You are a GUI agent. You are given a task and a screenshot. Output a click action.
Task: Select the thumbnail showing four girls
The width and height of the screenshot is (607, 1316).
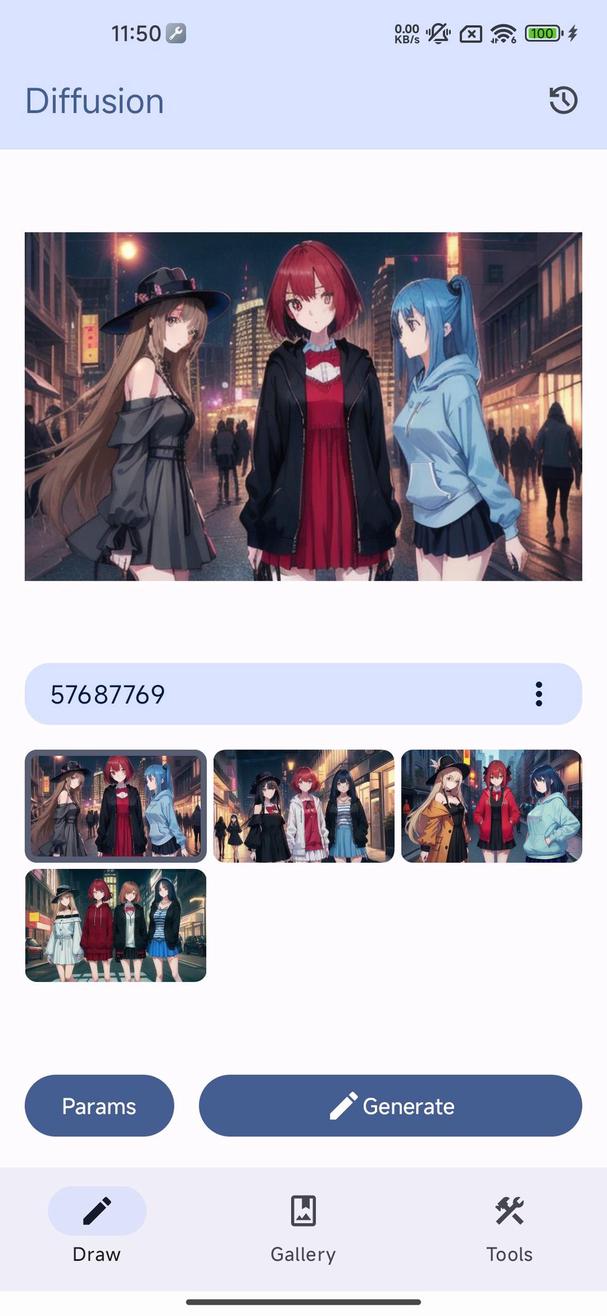click(115, 925)
